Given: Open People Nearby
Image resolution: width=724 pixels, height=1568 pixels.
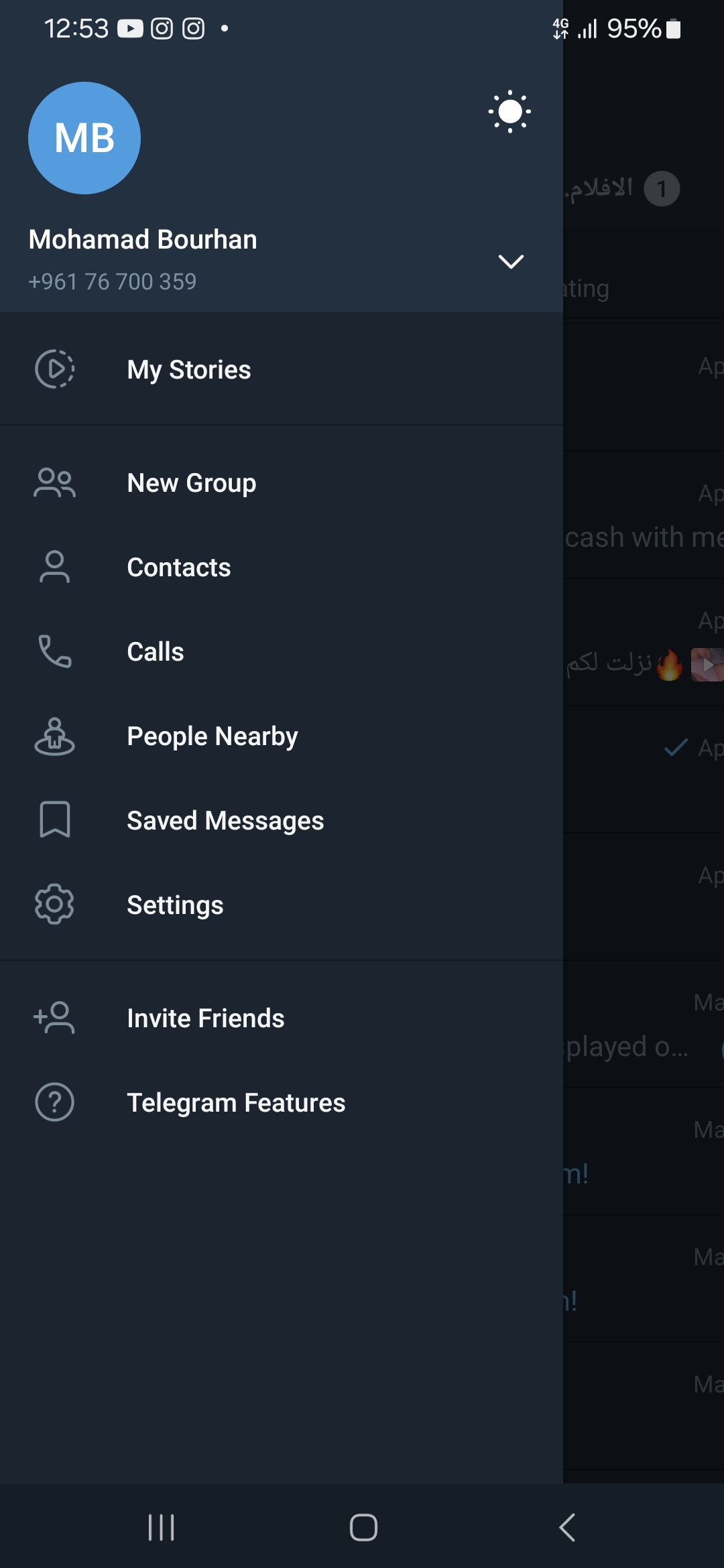Looking at the screenshot, I should pos(282,736).
